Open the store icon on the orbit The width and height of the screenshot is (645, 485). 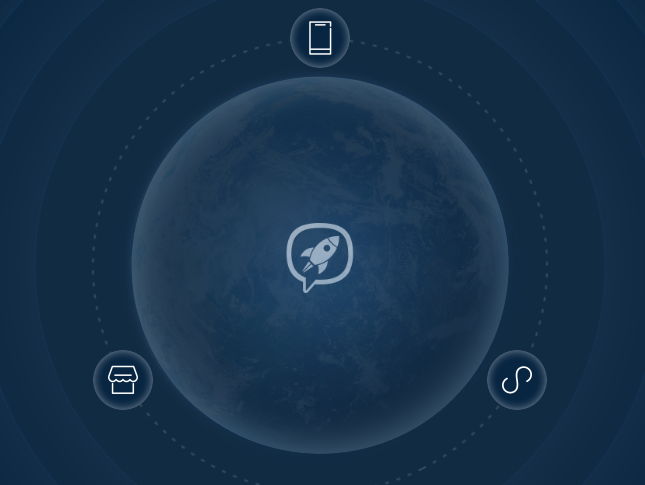click(x=123, y=380)
